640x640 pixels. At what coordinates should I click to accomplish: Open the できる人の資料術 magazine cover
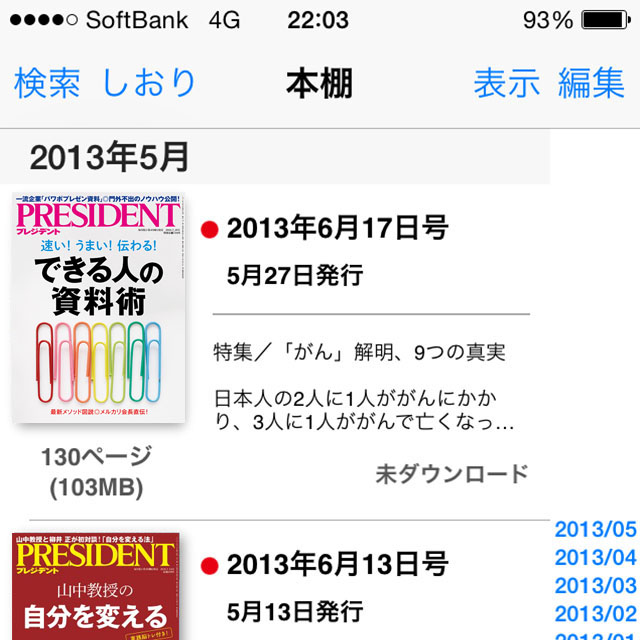[96, 308]
